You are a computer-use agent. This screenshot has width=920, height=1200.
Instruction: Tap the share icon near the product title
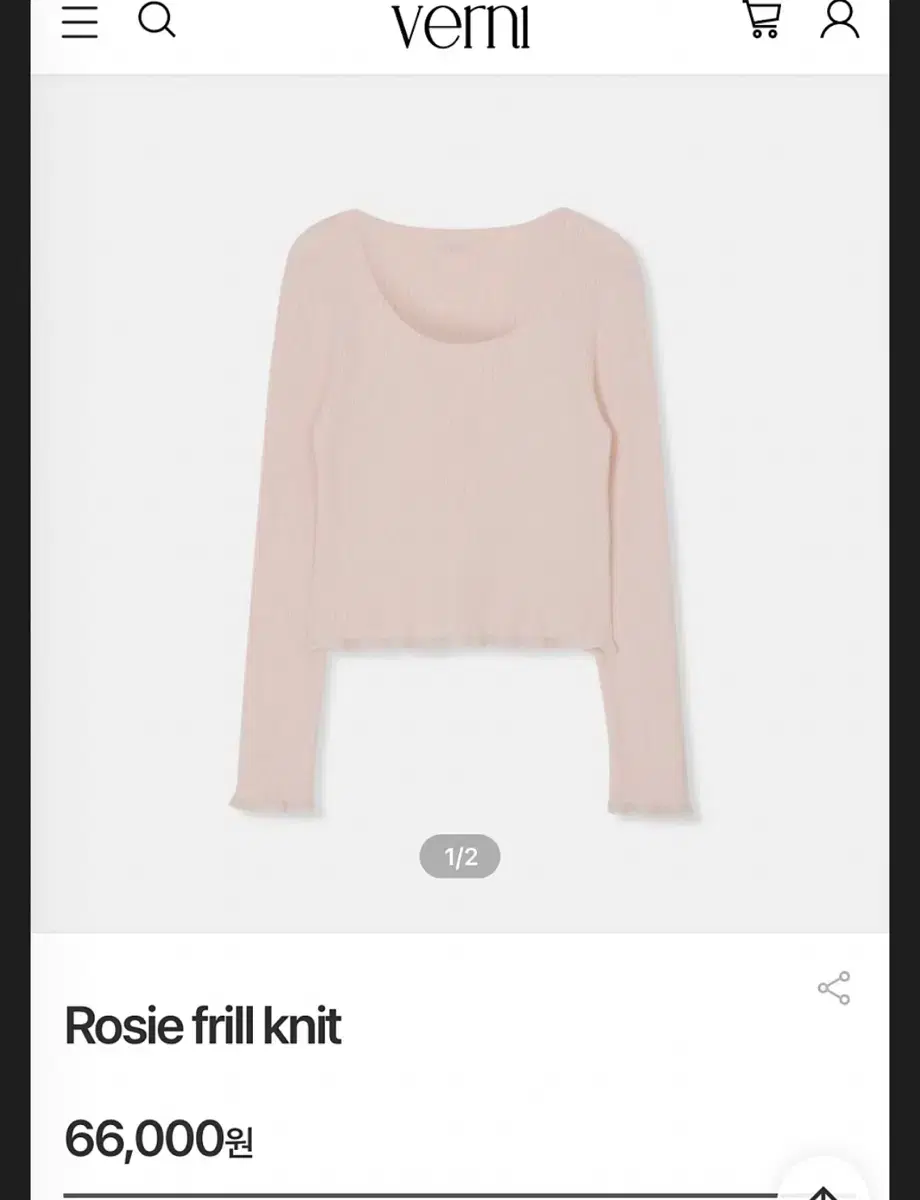click(833, 986)
